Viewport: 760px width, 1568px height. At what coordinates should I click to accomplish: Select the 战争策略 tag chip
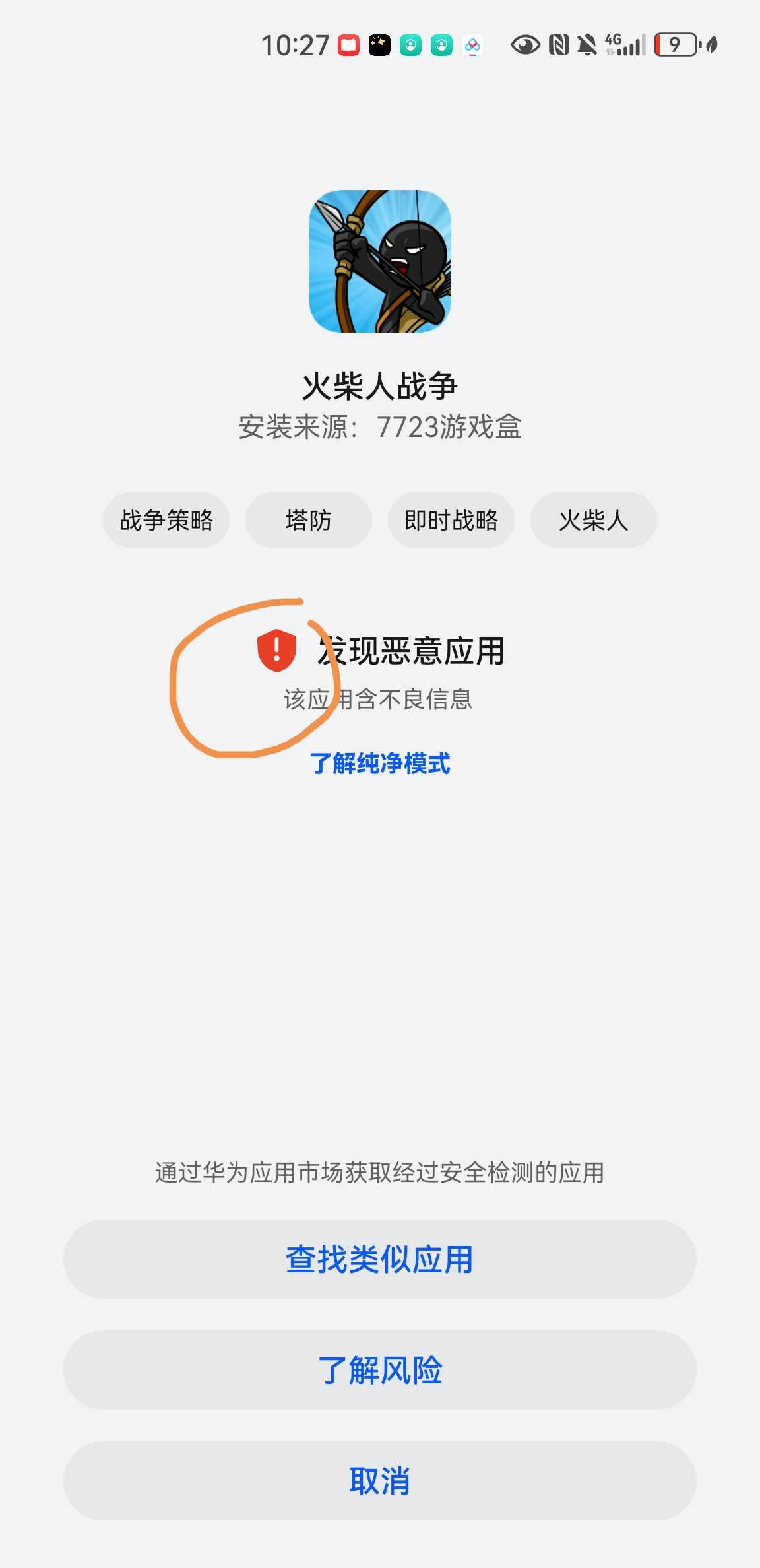[x=166, y=520]
